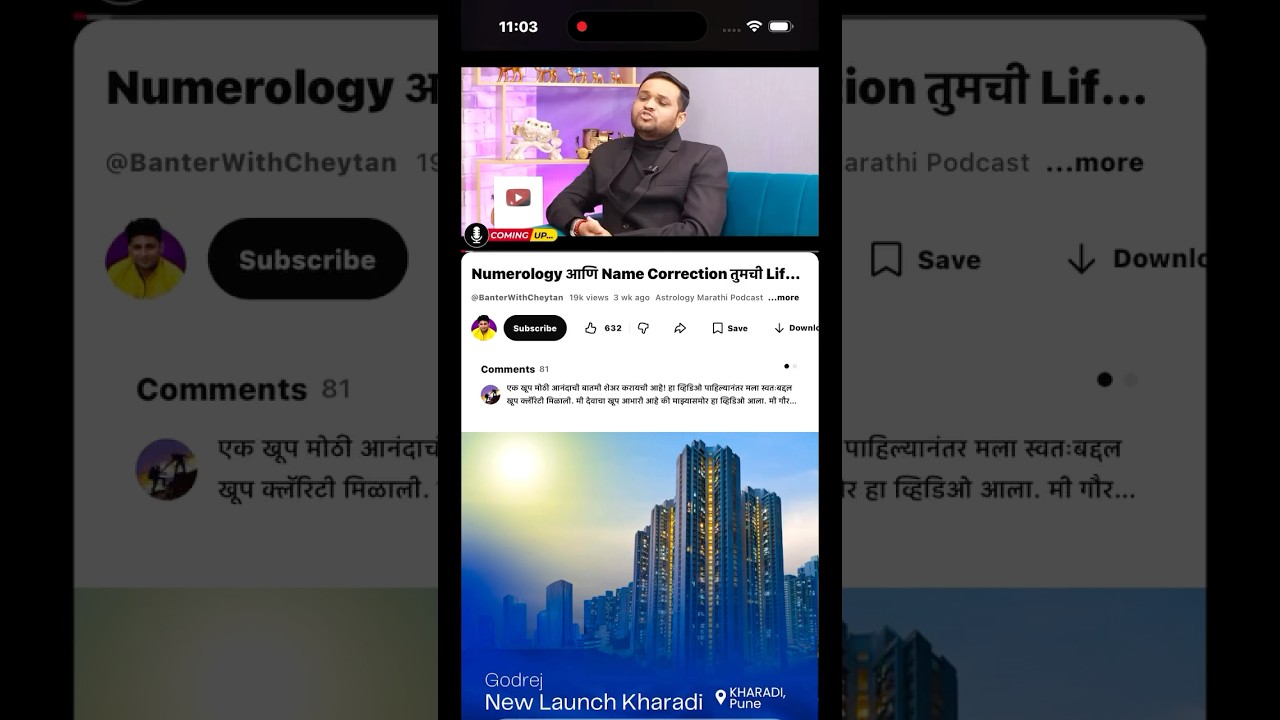The width and height of the screenshot is (1280, 720).
Task: Download the video for offline viewing
Action: click(x=796, y=328)
